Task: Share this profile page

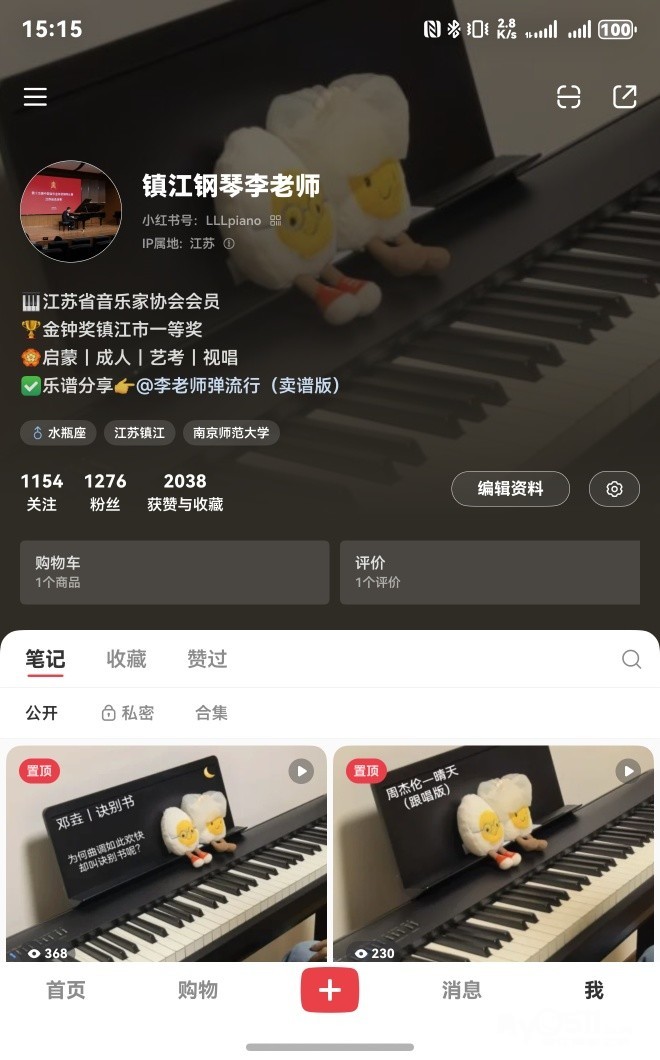Action: coord(624,96)
